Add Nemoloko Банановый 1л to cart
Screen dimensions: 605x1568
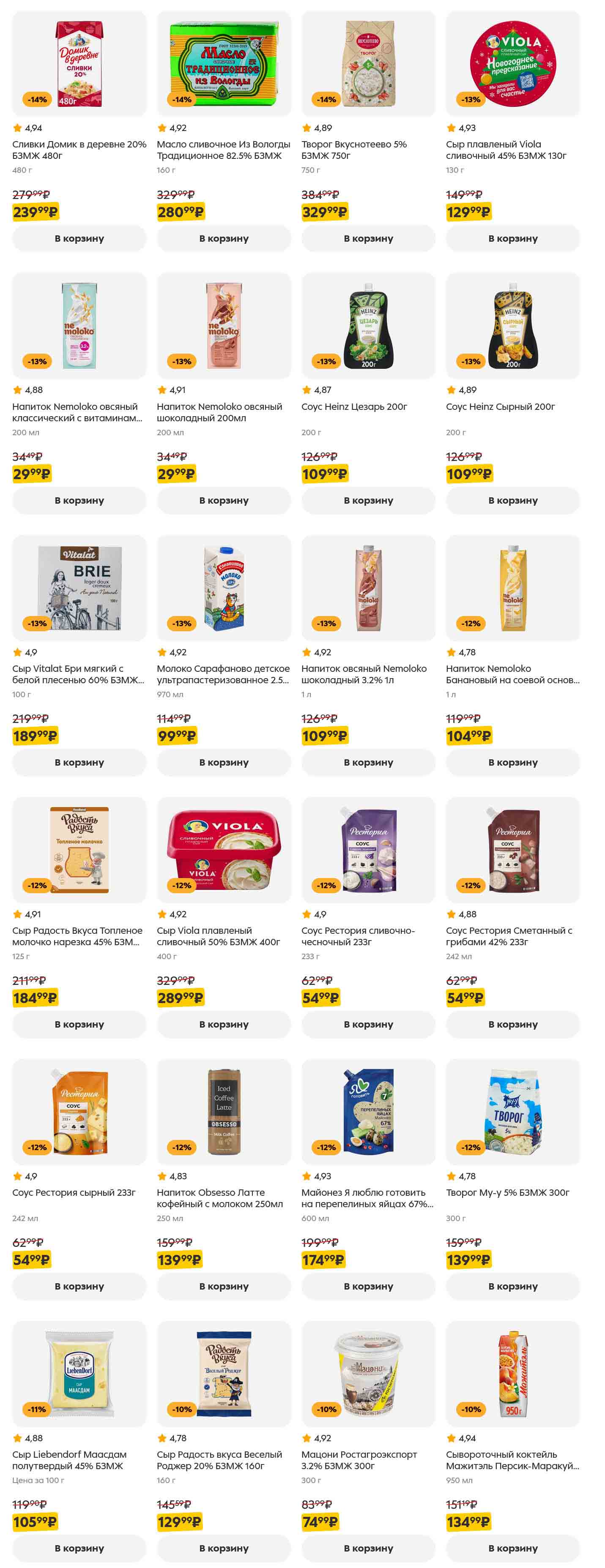pyautogui.click(x=512, y=762)
